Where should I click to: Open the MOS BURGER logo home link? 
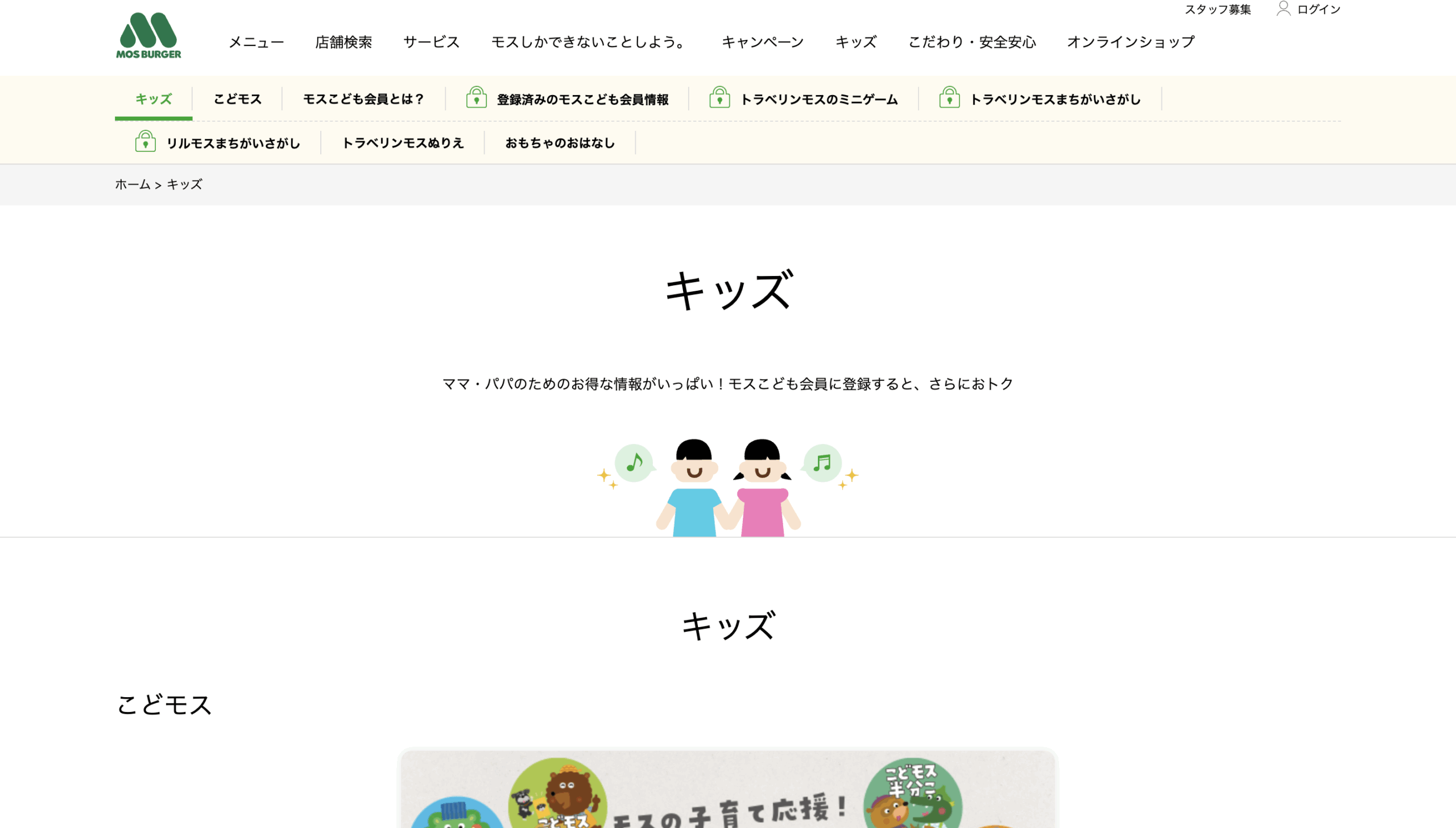(x=148, y=35)
